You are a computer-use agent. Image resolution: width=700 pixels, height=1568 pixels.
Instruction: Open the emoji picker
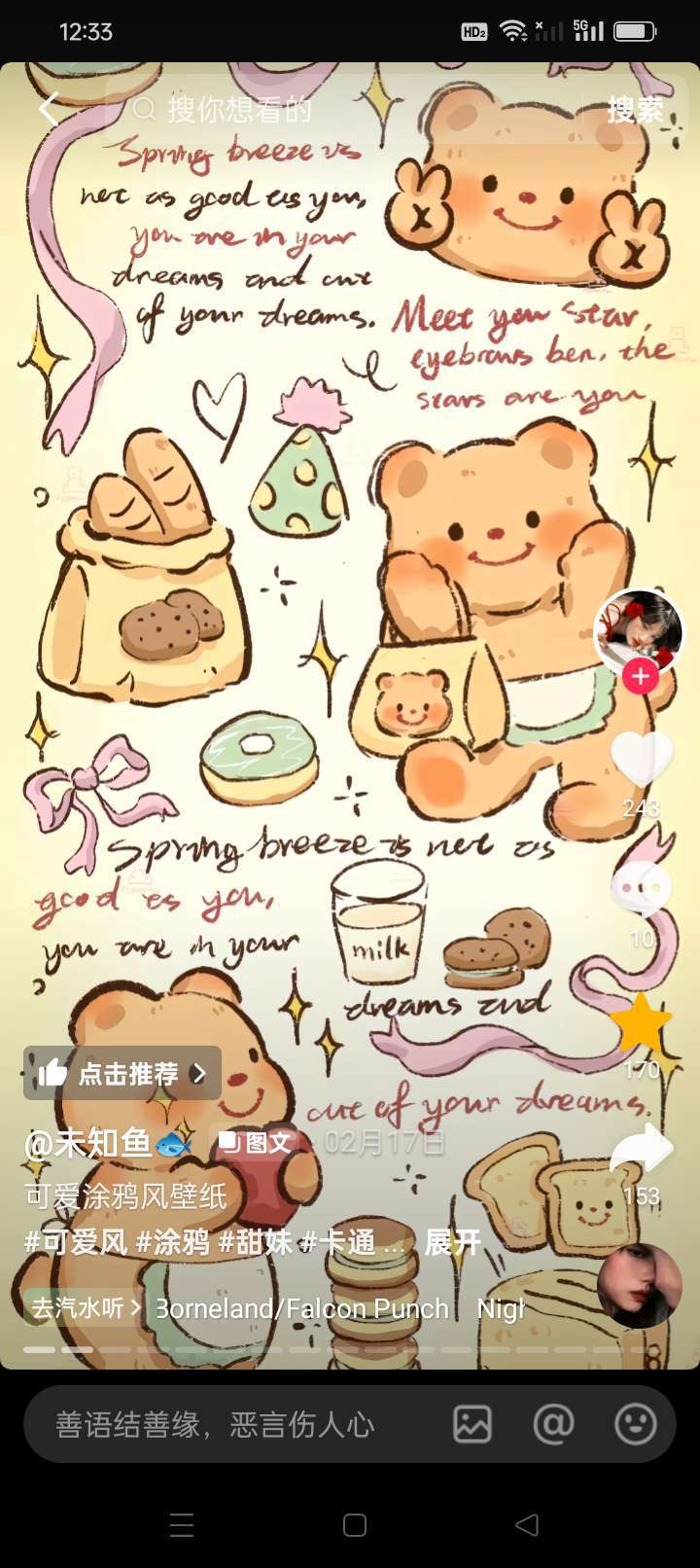[636, 1425]
